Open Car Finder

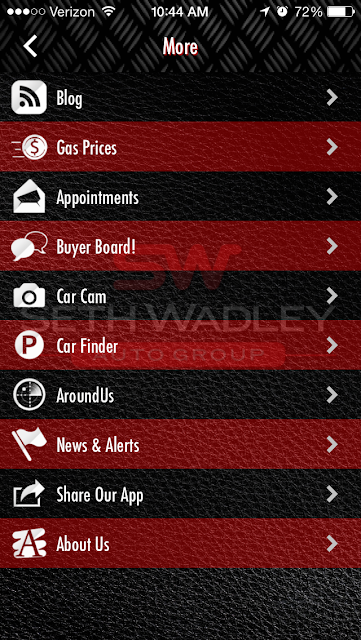[180, 345]
